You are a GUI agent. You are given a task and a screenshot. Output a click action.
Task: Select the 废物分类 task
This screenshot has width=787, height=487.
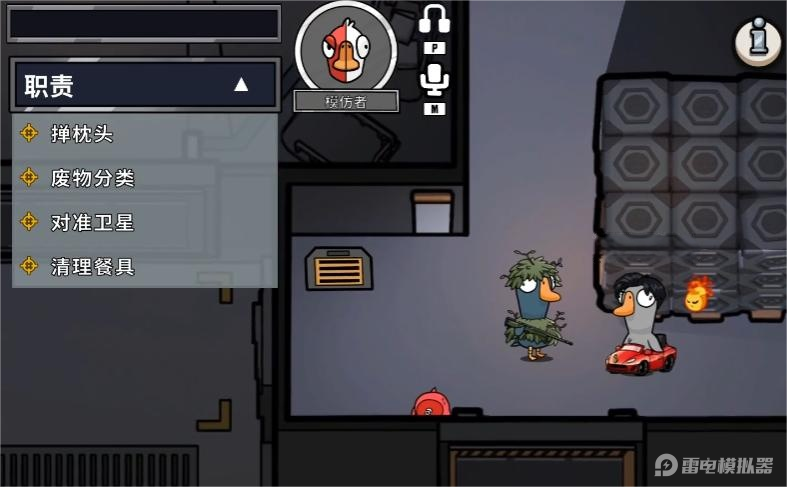click(x=92, y=177)
